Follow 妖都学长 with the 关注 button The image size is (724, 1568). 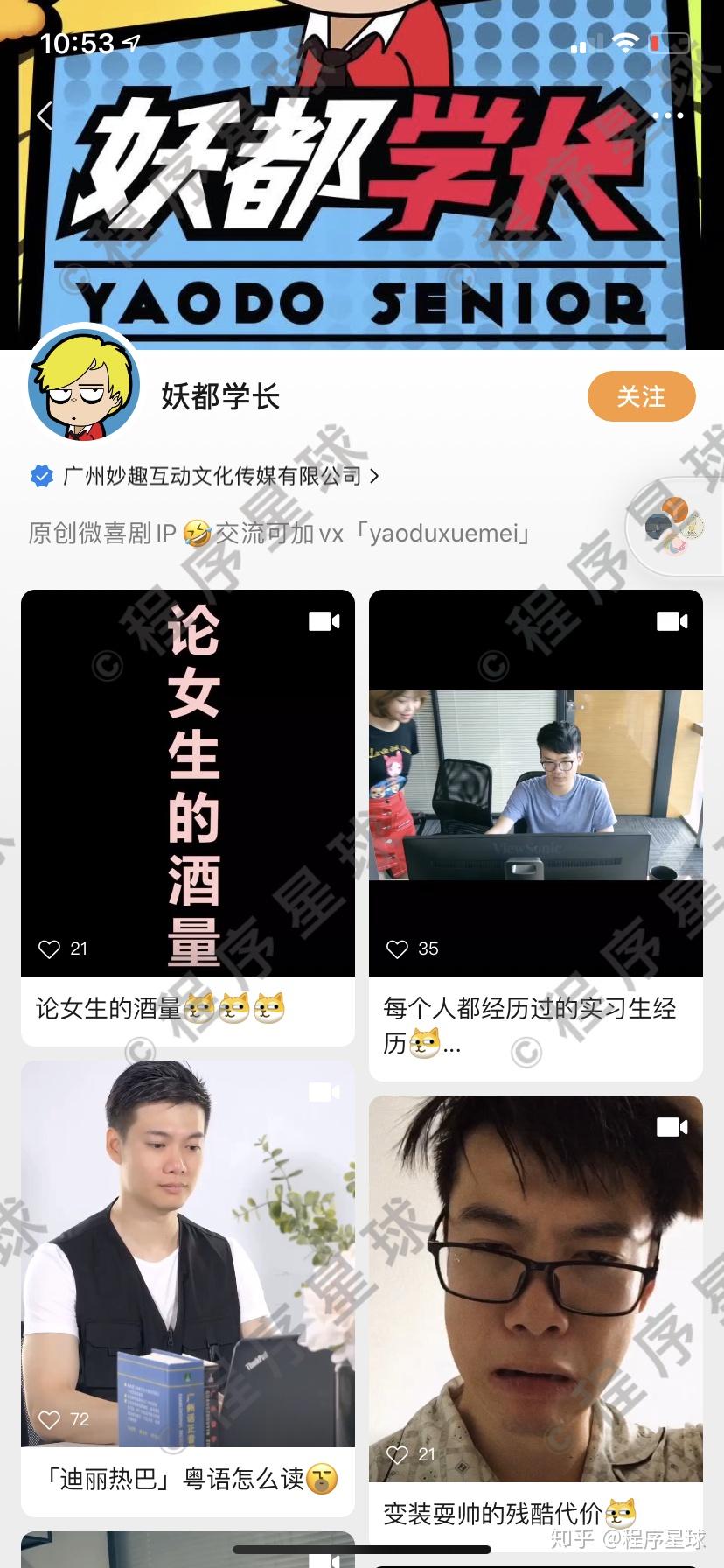[641, 396]
